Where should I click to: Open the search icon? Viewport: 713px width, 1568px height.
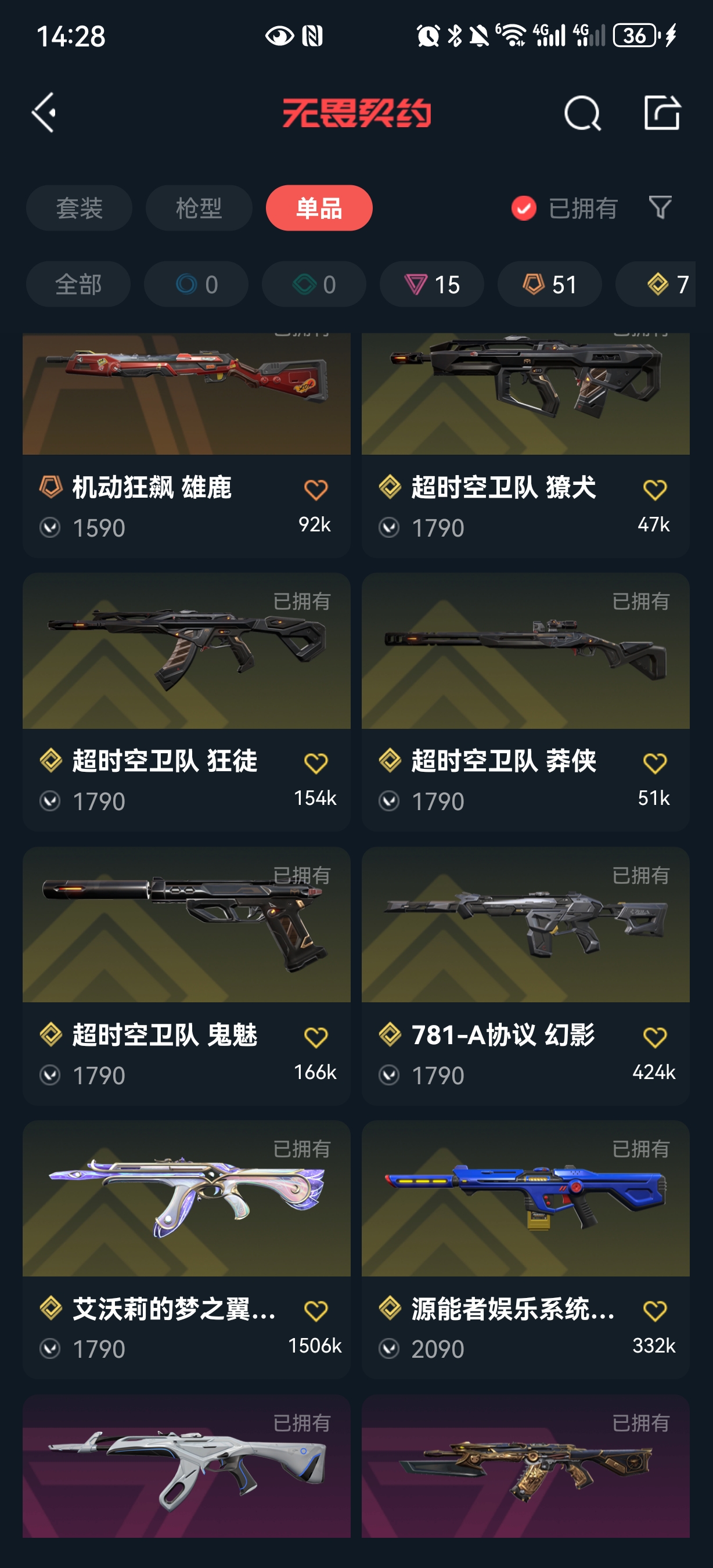[582, 113]
